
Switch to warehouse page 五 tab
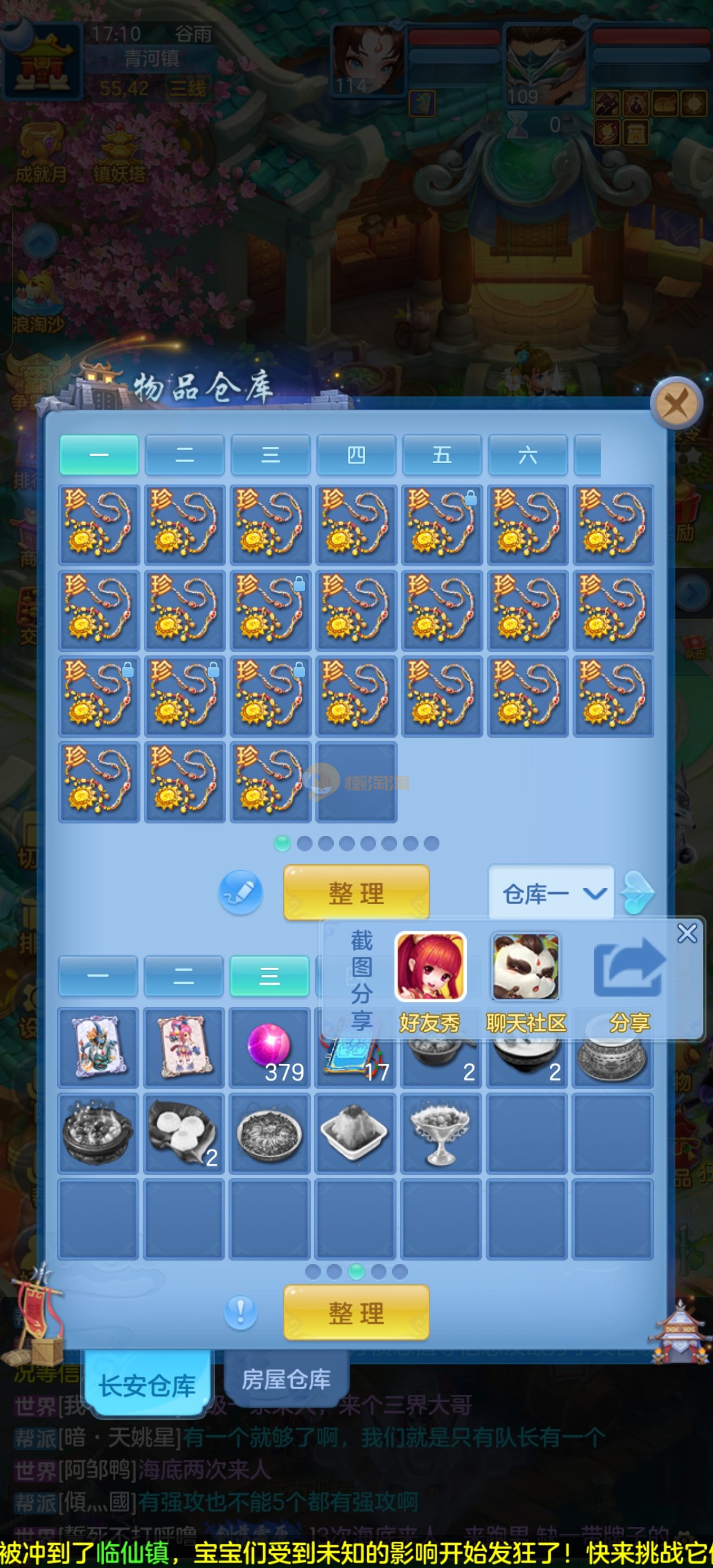442,455
